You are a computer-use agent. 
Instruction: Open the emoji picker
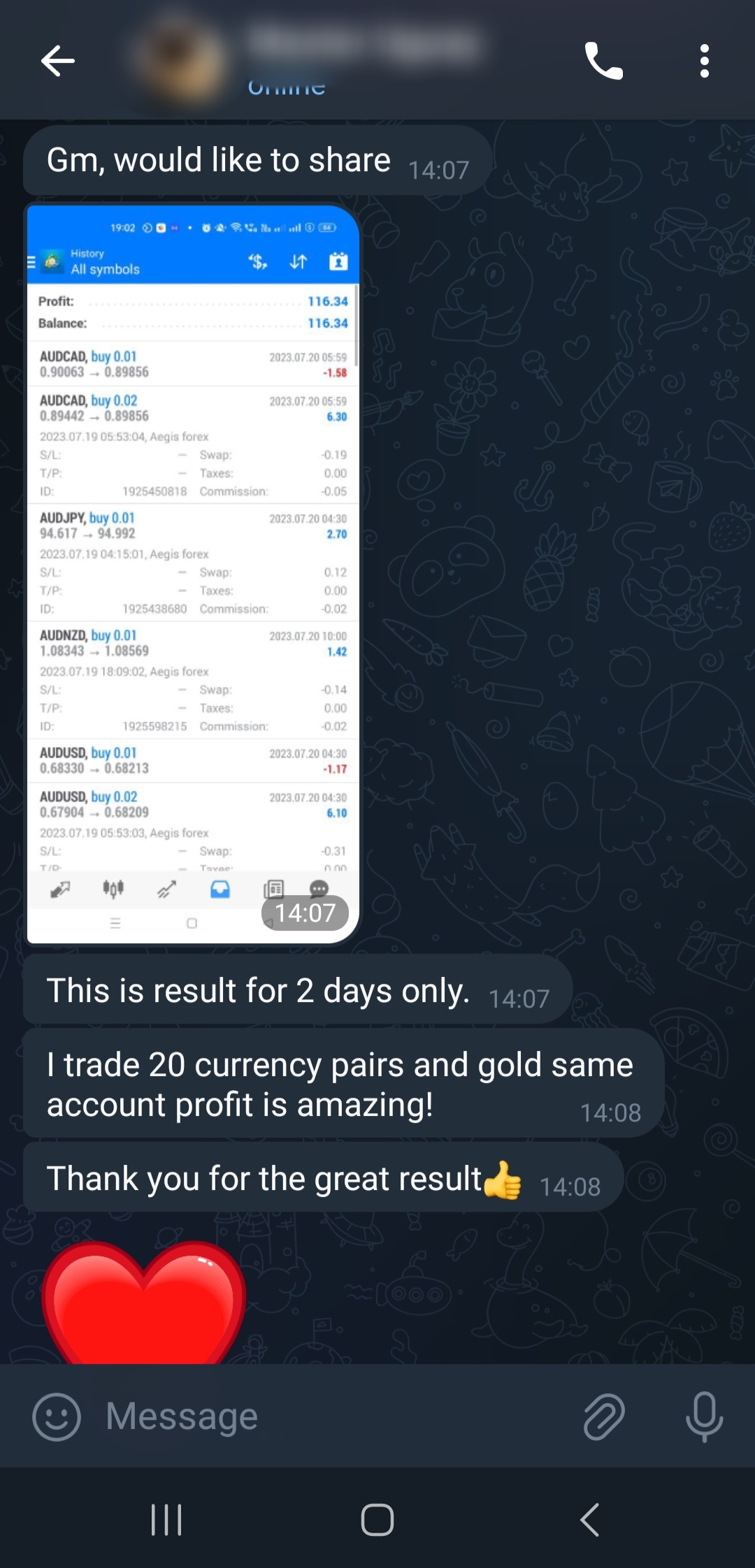(57, 1416)
